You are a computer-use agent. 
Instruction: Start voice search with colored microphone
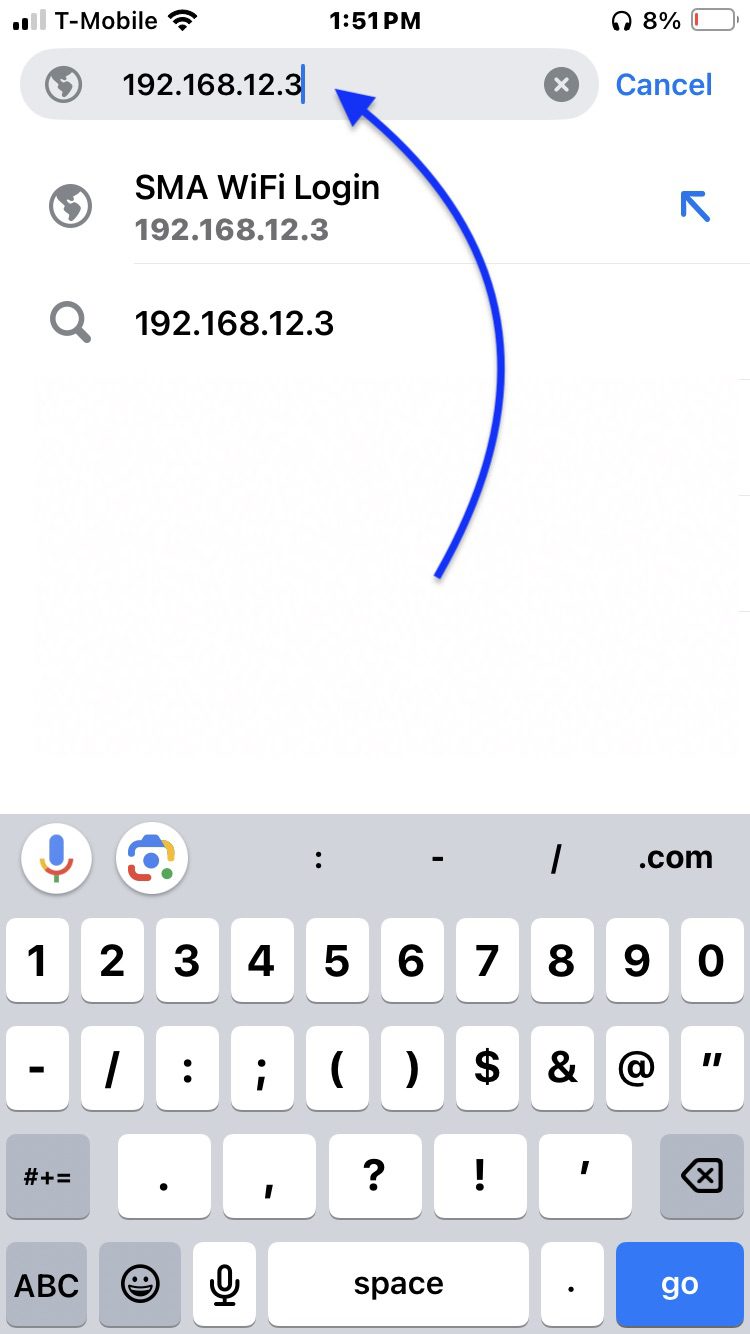pos(56,858)
